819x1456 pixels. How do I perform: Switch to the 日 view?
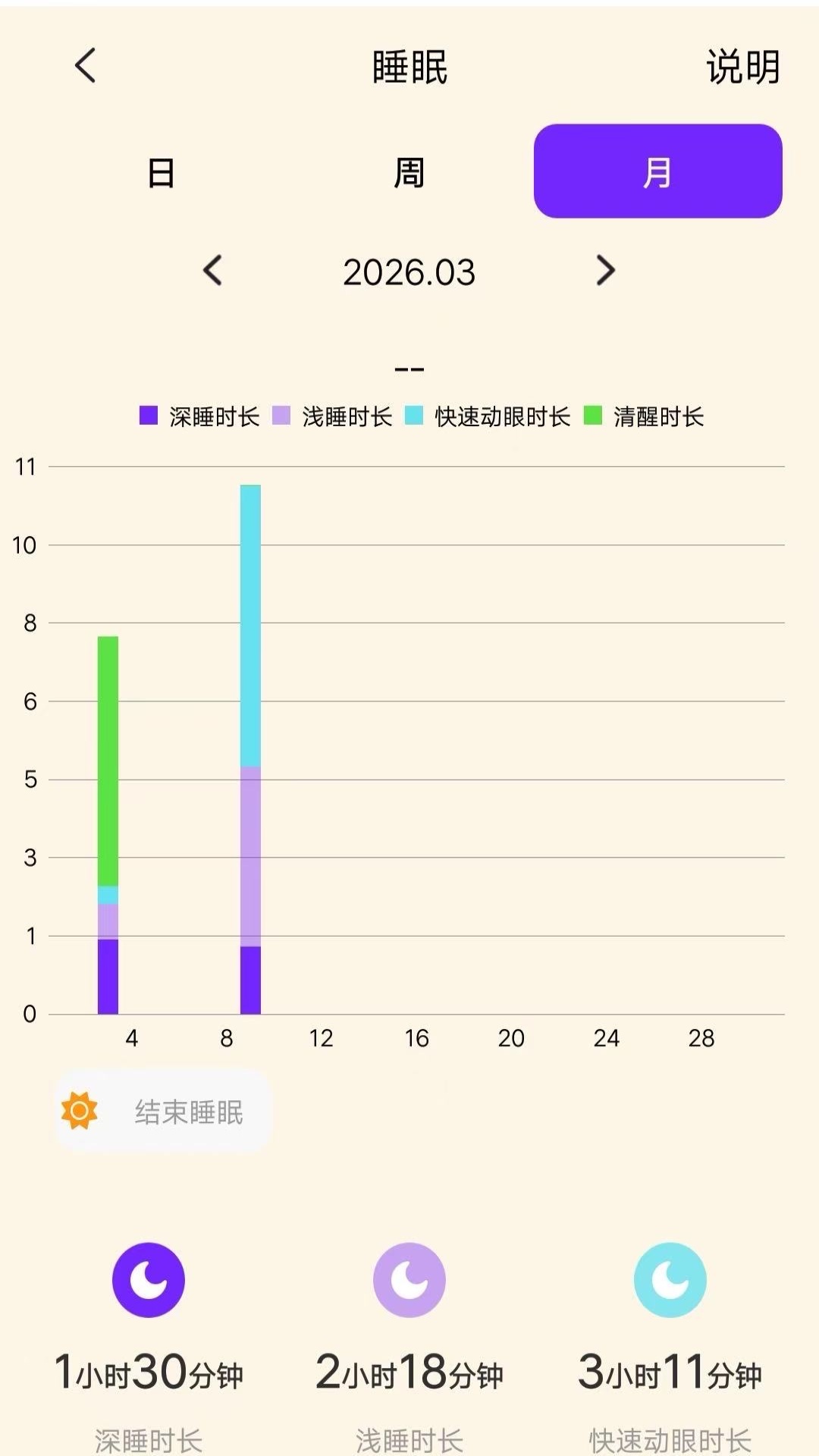[160, 173]
